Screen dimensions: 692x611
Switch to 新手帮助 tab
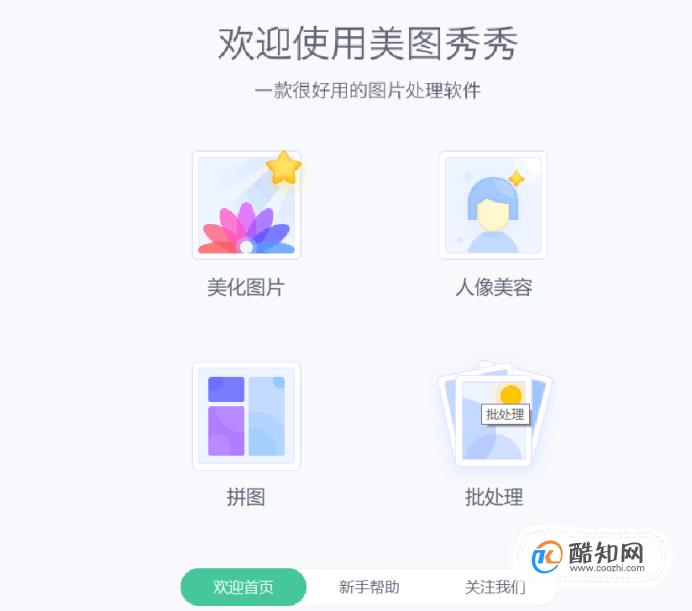point(369,587)
